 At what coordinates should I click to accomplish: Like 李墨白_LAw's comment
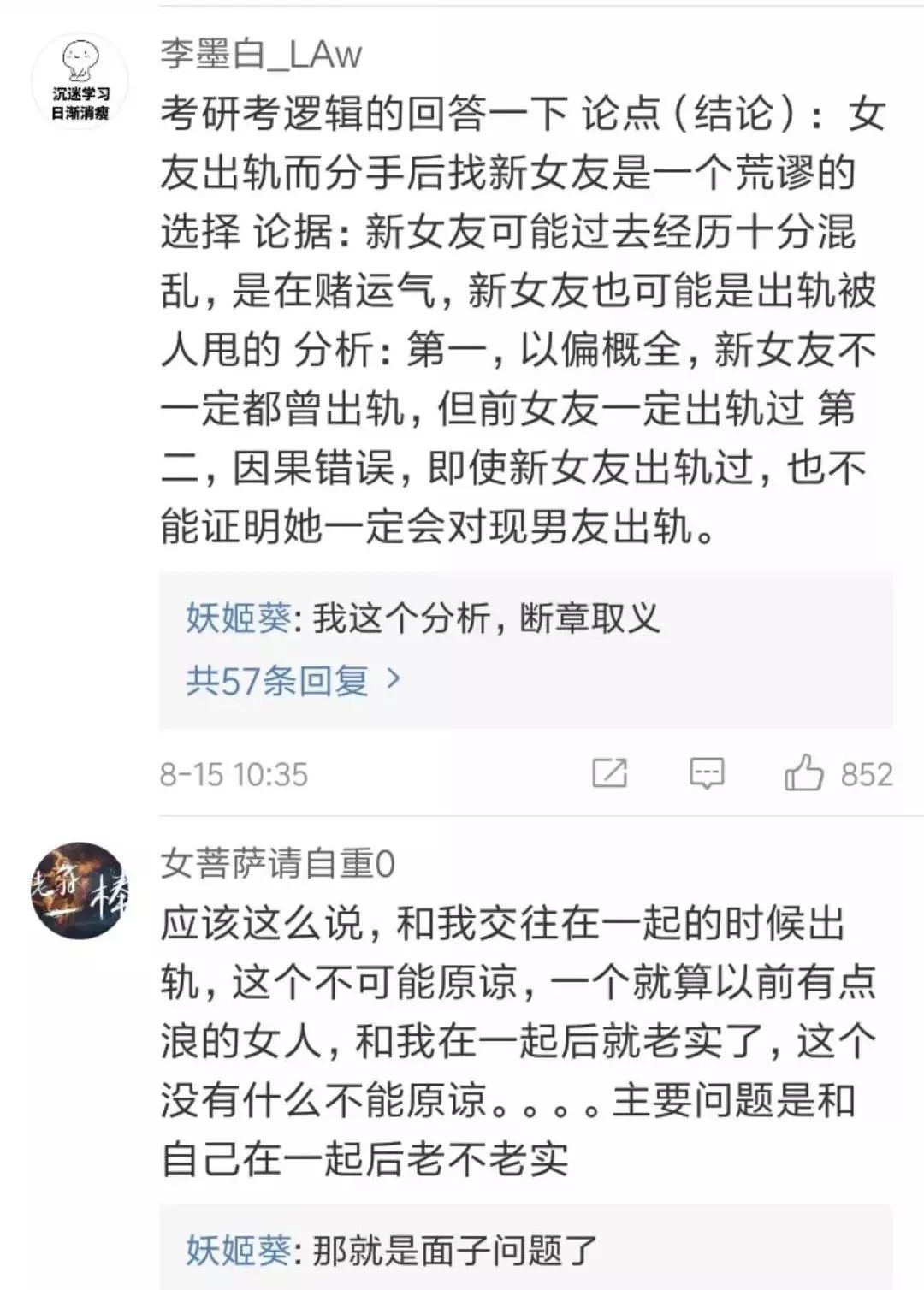point(804,772)
